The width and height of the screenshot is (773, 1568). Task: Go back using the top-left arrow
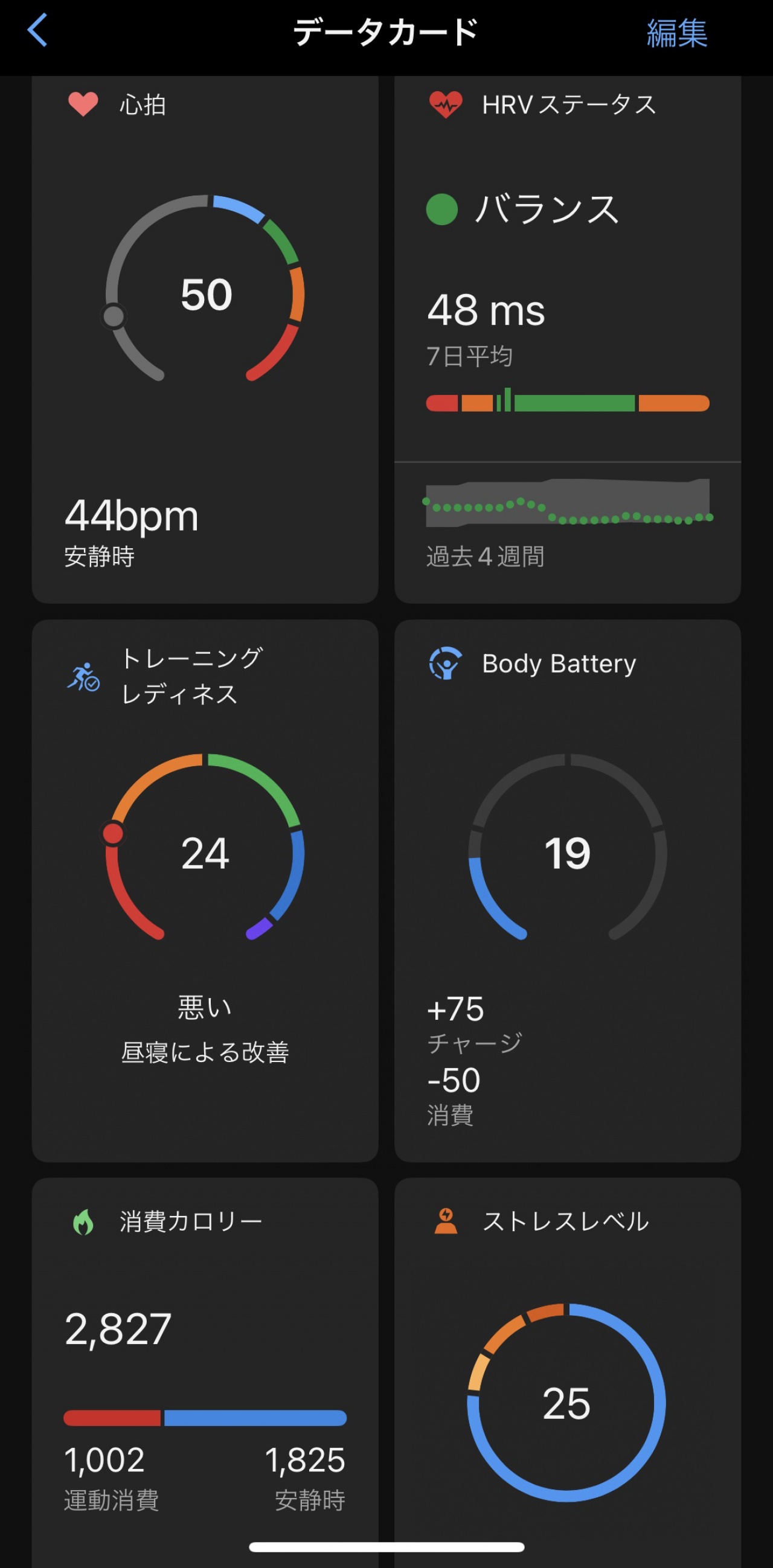click(x=37, y=31)
